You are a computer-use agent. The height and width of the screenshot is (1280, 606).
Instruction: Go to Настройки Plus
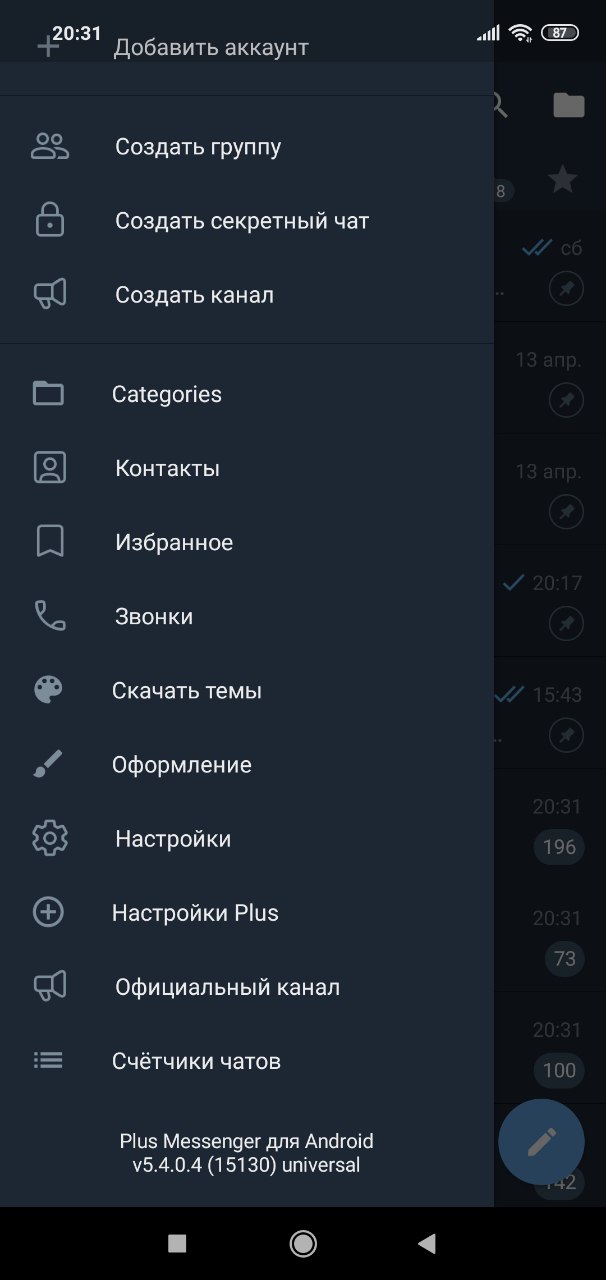pyautogui.click(x=195, y=913)
